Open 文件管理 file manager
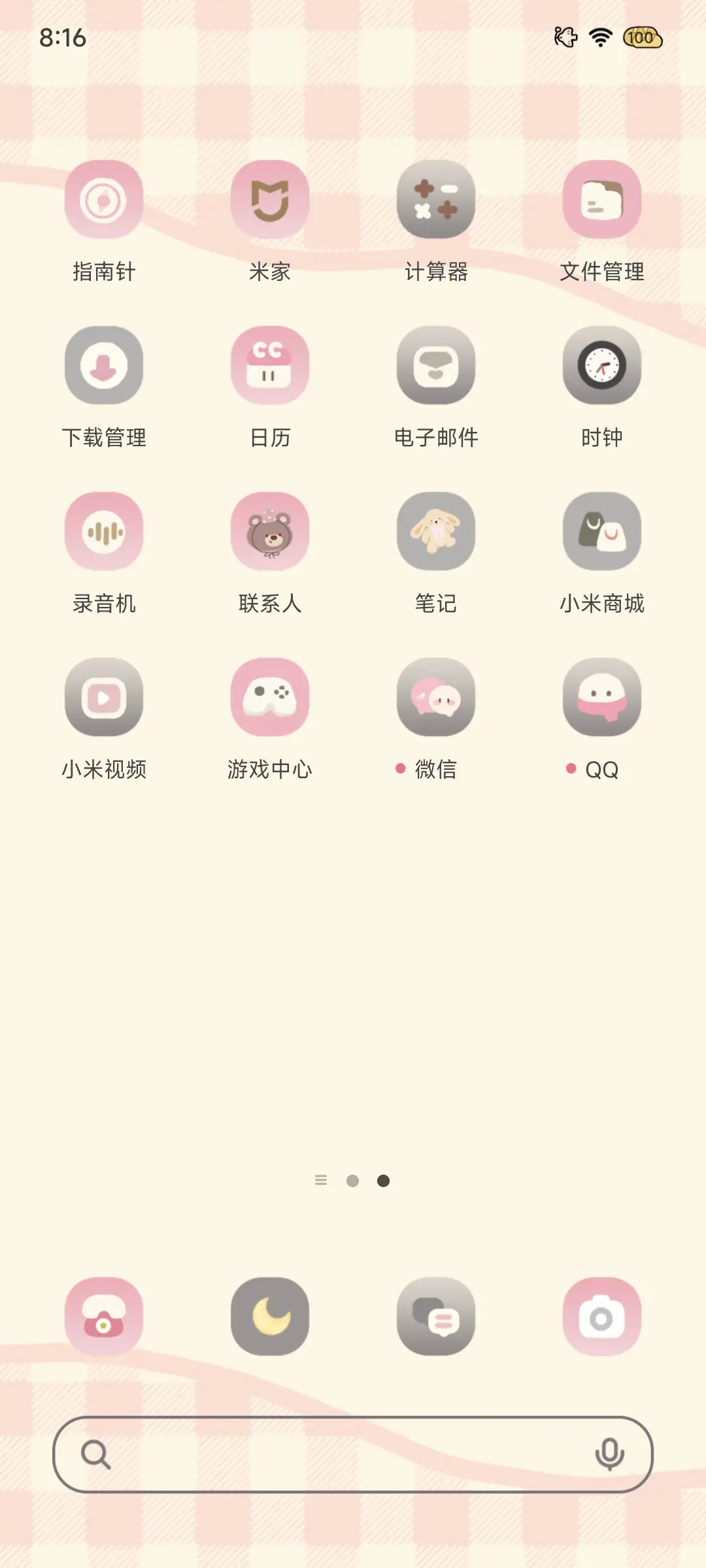Image resolution: width=706 pixels, height=1568 pixels. [x=602, y=201]
